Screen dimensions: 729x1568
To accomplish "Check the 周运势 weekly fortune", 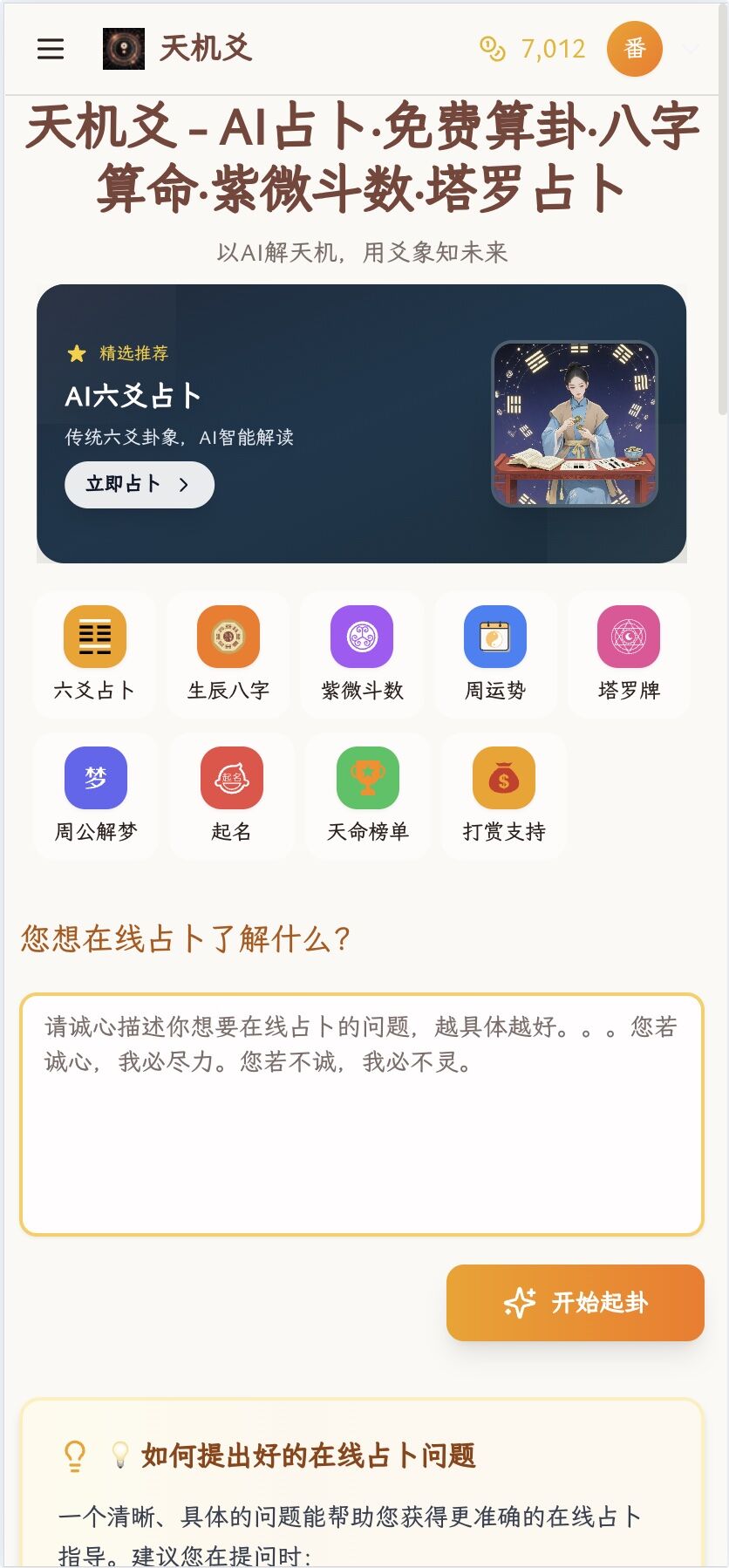I will 494,654.
